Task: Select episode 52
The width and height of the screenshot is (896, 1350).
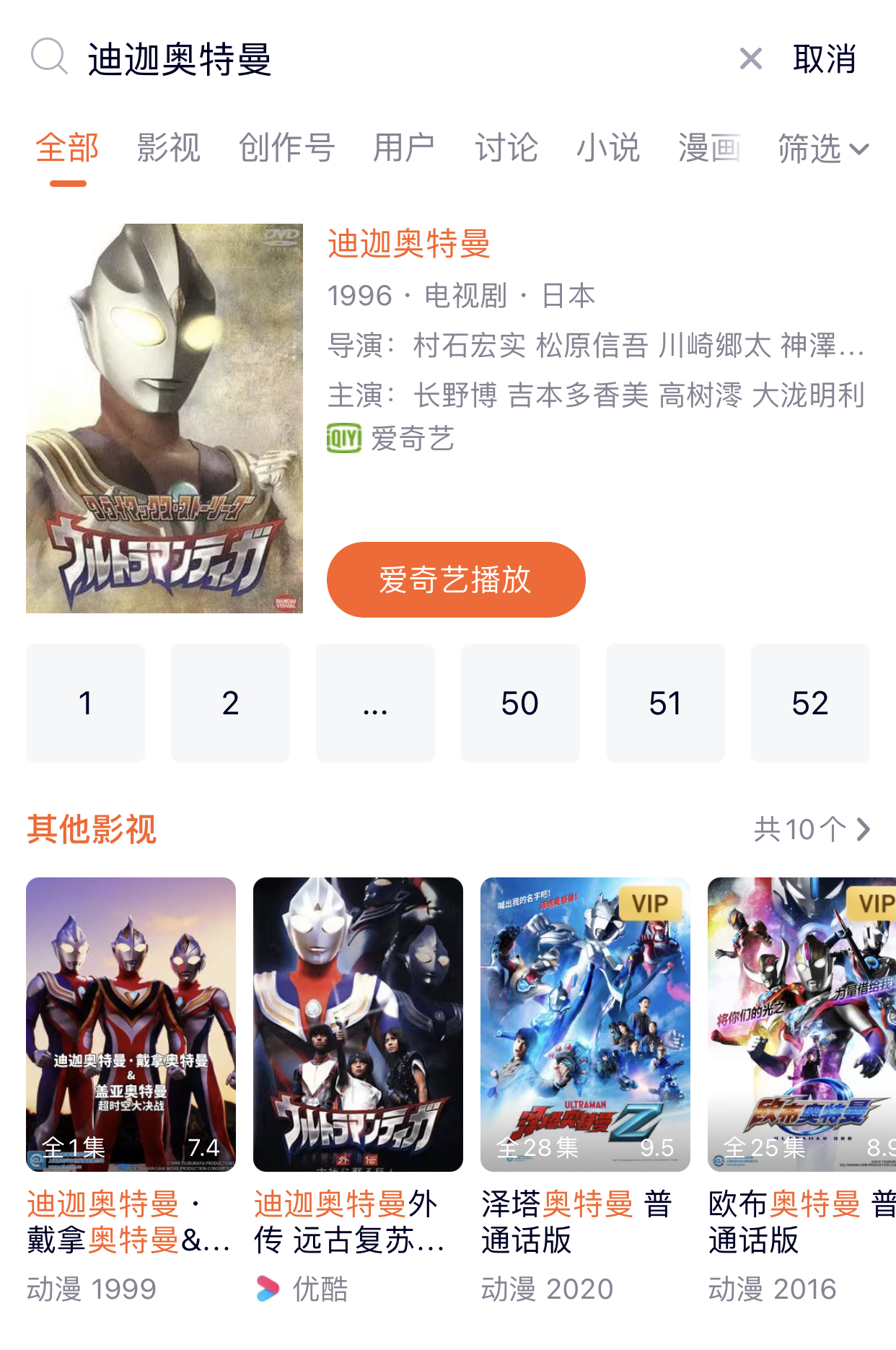Action: click(x=810, y=703)
